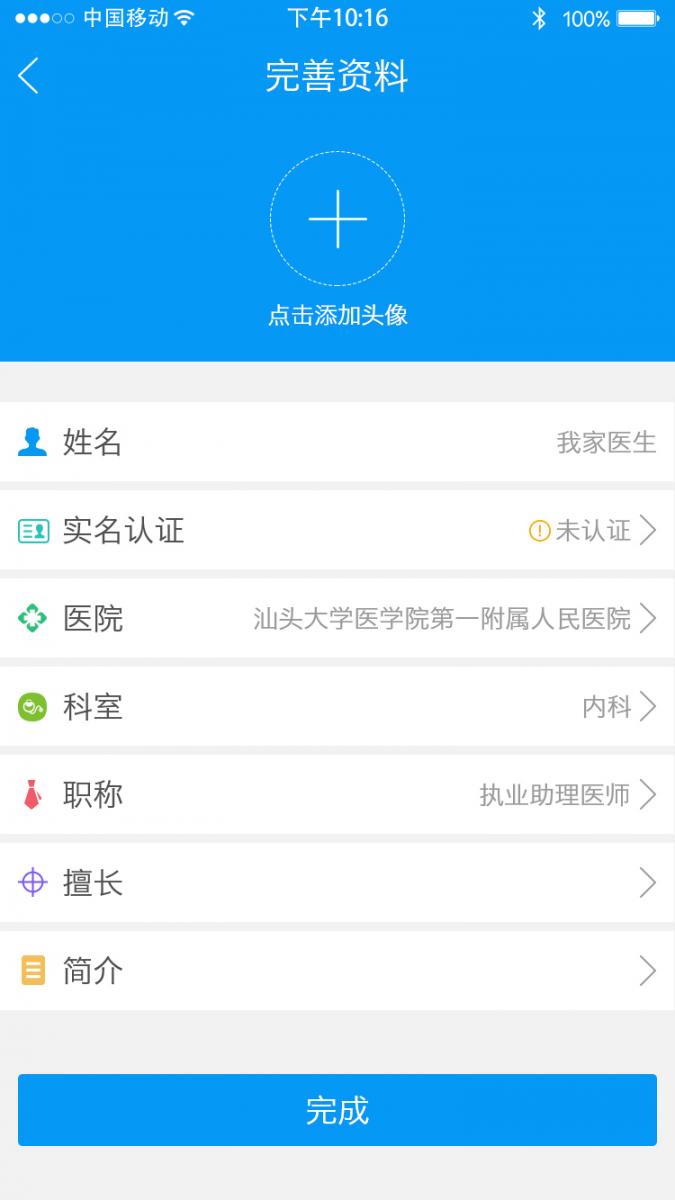Edit the 简介 introduction row
Viewport: 675px width, 1200px height.
(337, 970)
